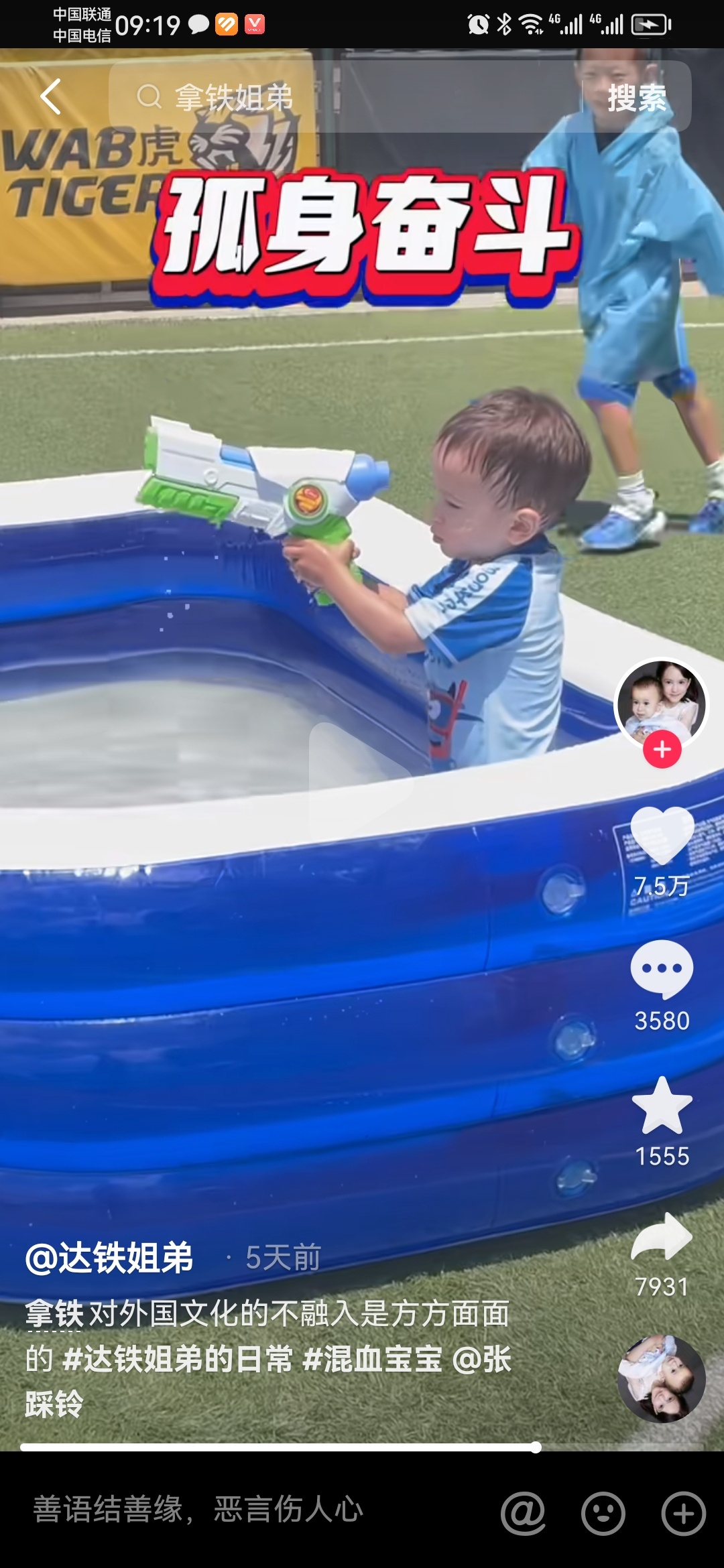
Task: Tap the 搜索 button
Action: pyautogui.click(x=636, y=99)
